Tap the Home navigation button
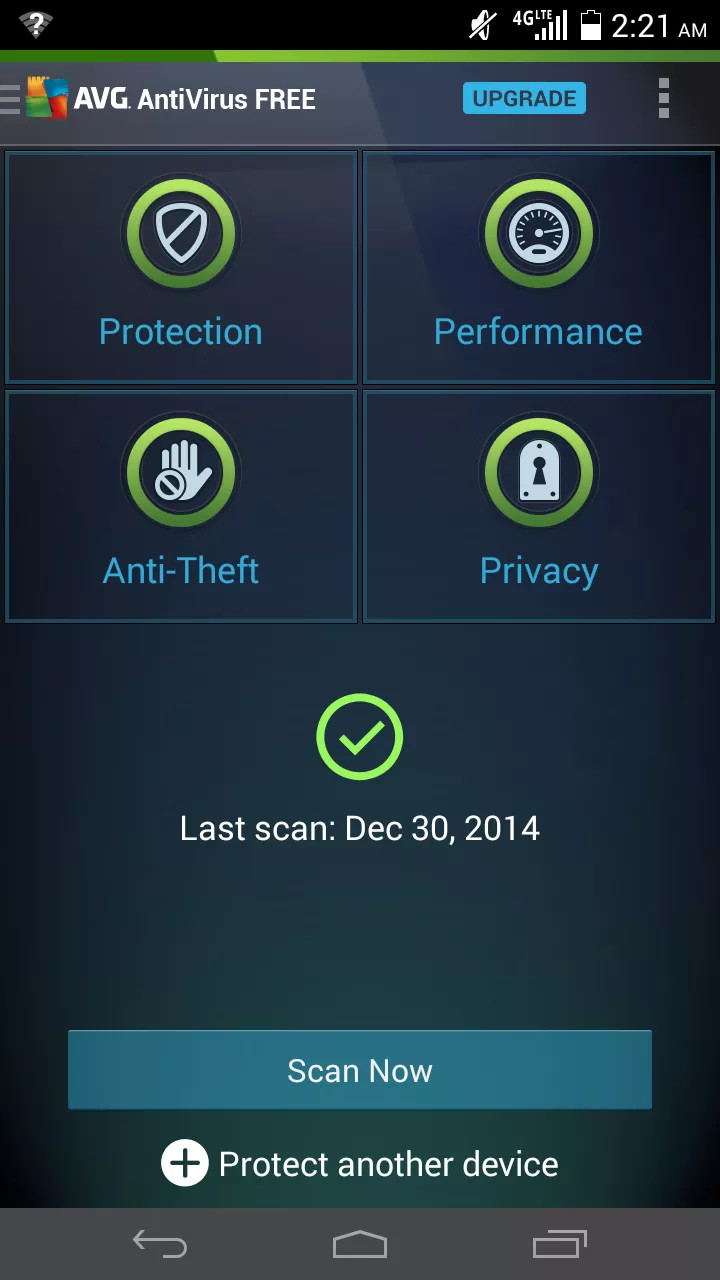 pyautogui.click(x=360, y=1243)
